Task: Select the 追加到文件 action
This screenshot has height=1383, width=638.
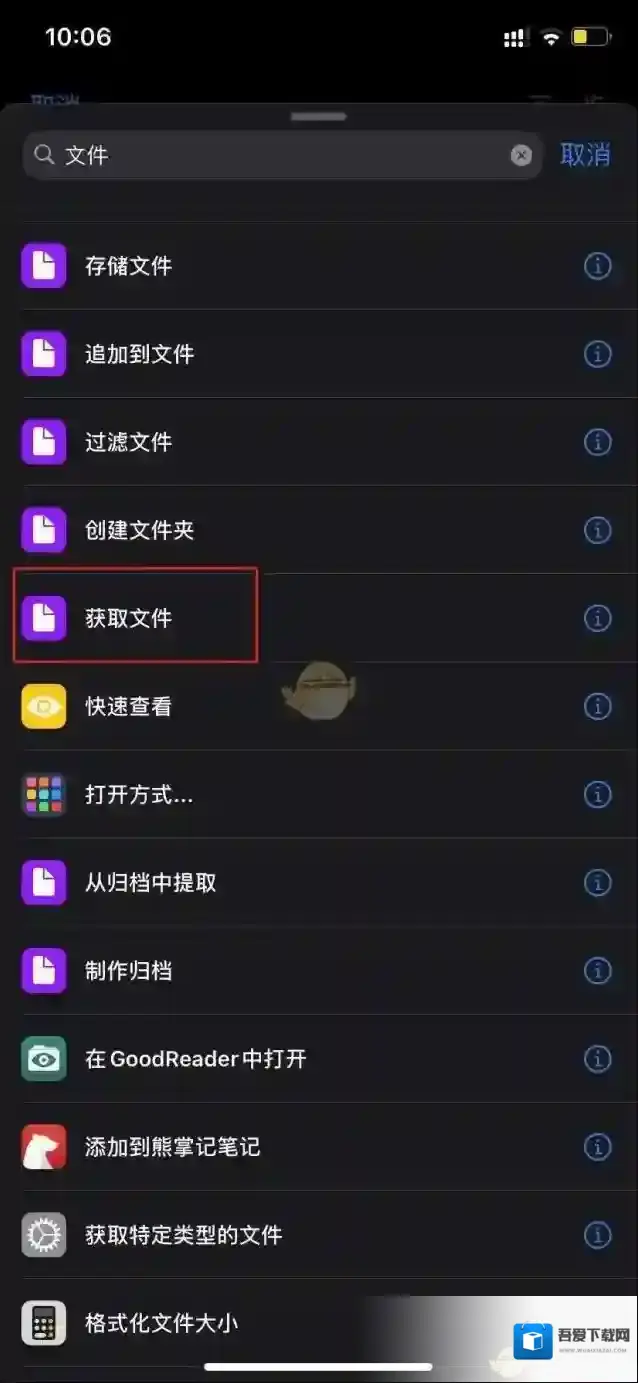Action: point(139,354)
